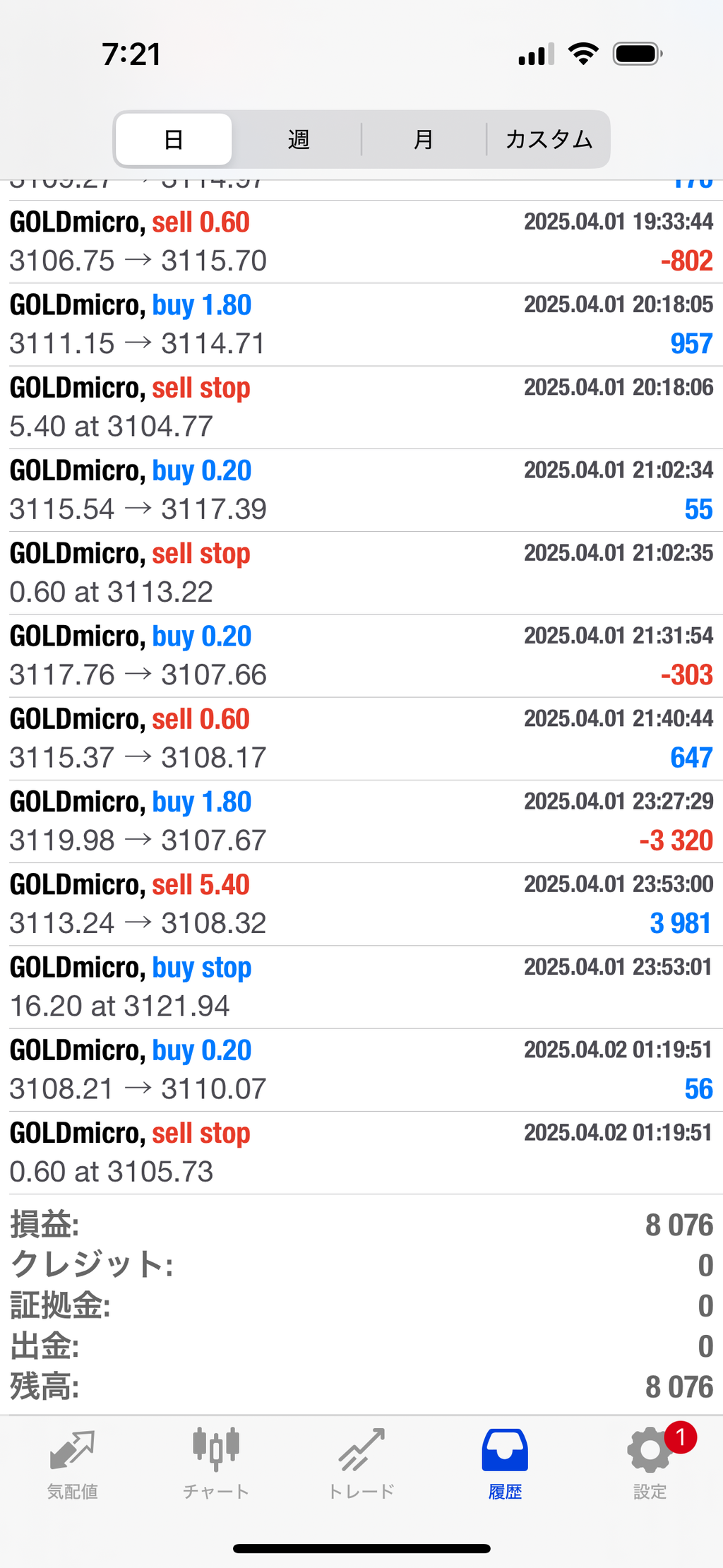The height and width of the screenshot is (1568, 723).
Task: Switch to the 月 (month) period
Action: (x=423, y=139)
